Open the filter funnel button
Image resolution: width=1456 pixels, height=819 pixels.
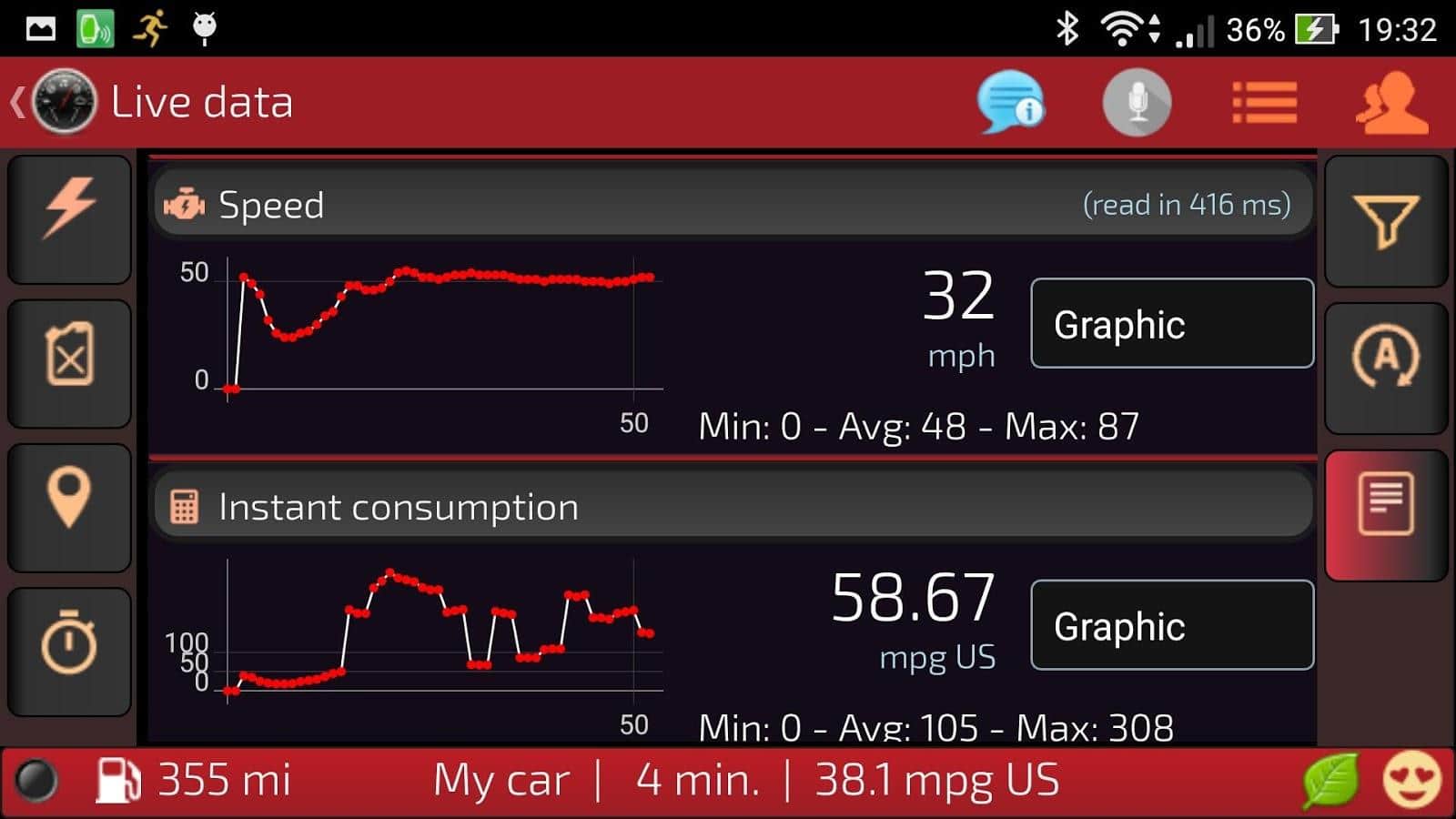1386,221
